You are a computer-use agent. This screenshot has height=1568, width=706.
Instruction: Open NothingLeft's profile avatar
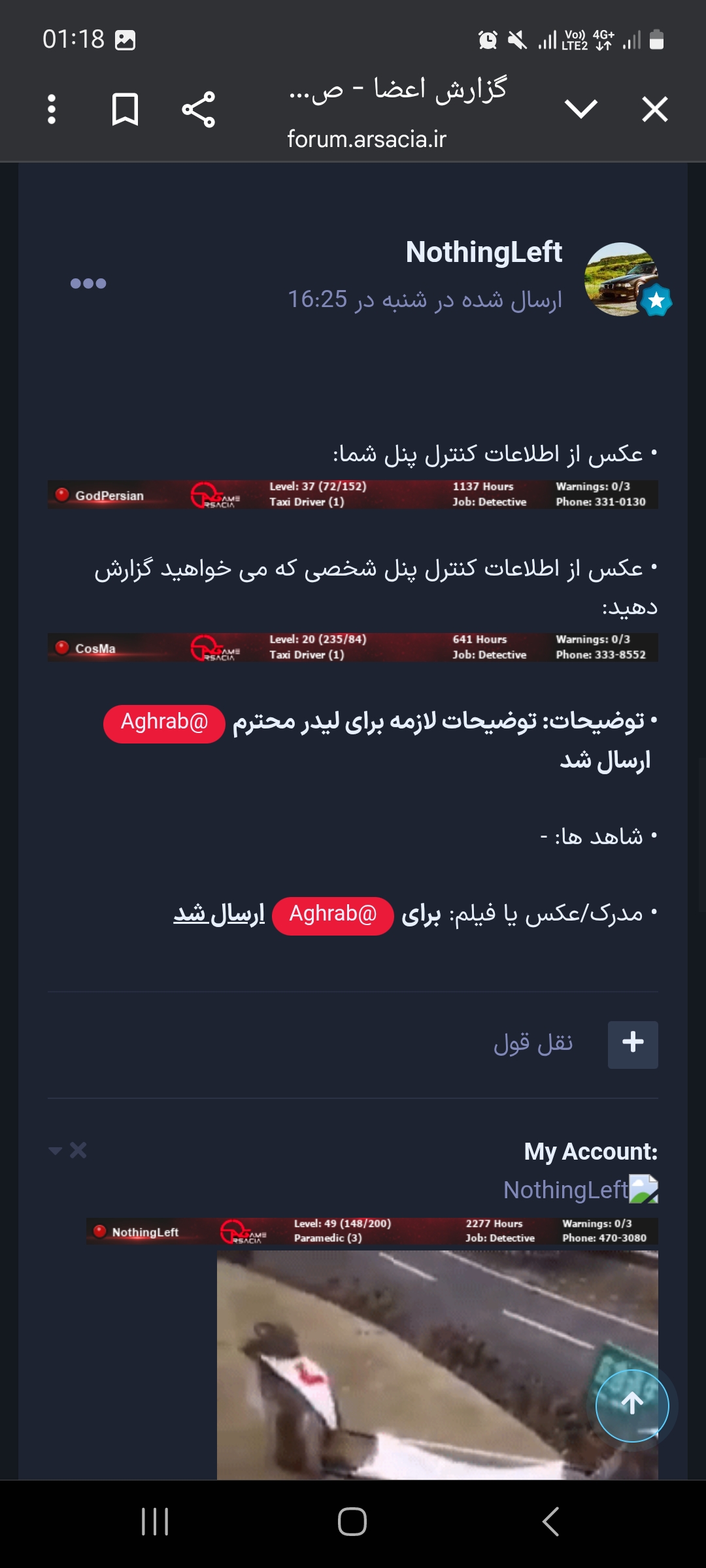622,280
